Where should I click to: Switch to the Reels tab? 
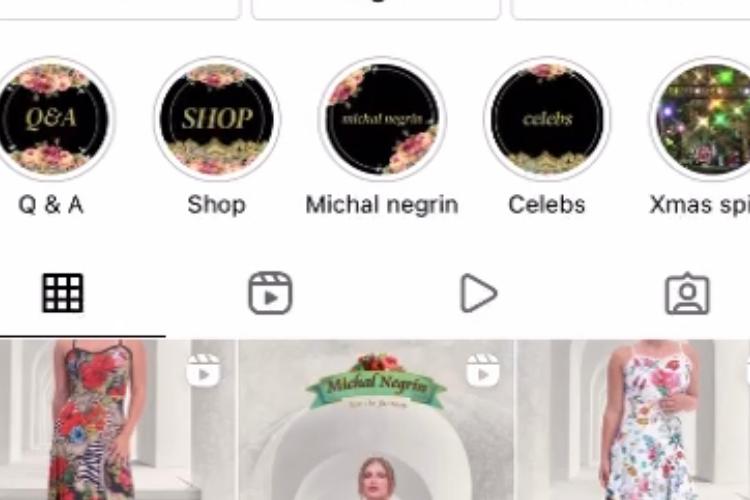point(270,294)
